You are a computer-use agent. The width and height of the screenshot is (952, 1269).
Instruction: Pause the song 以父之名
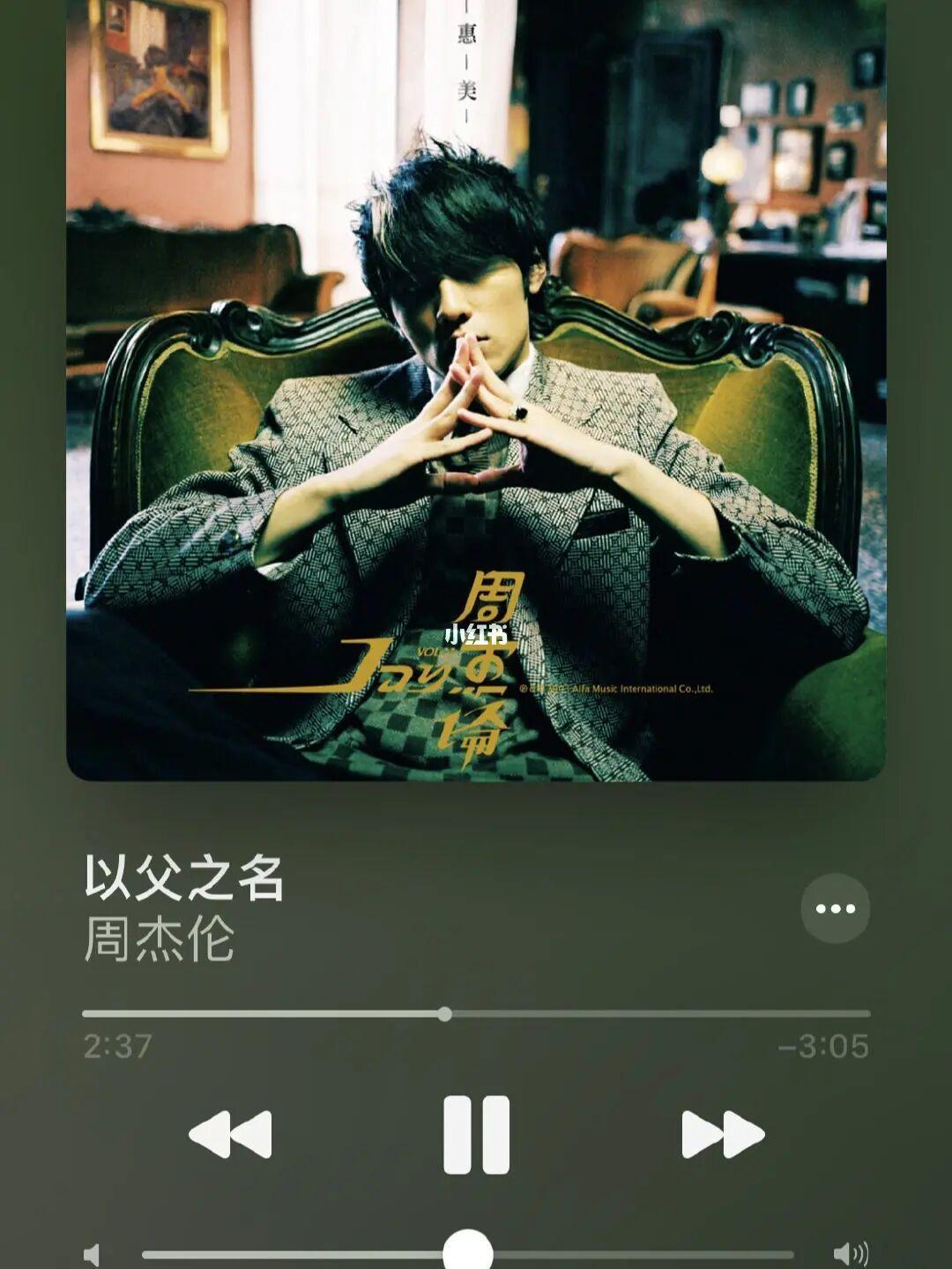pyautogui.click(x=476, y=1134)
